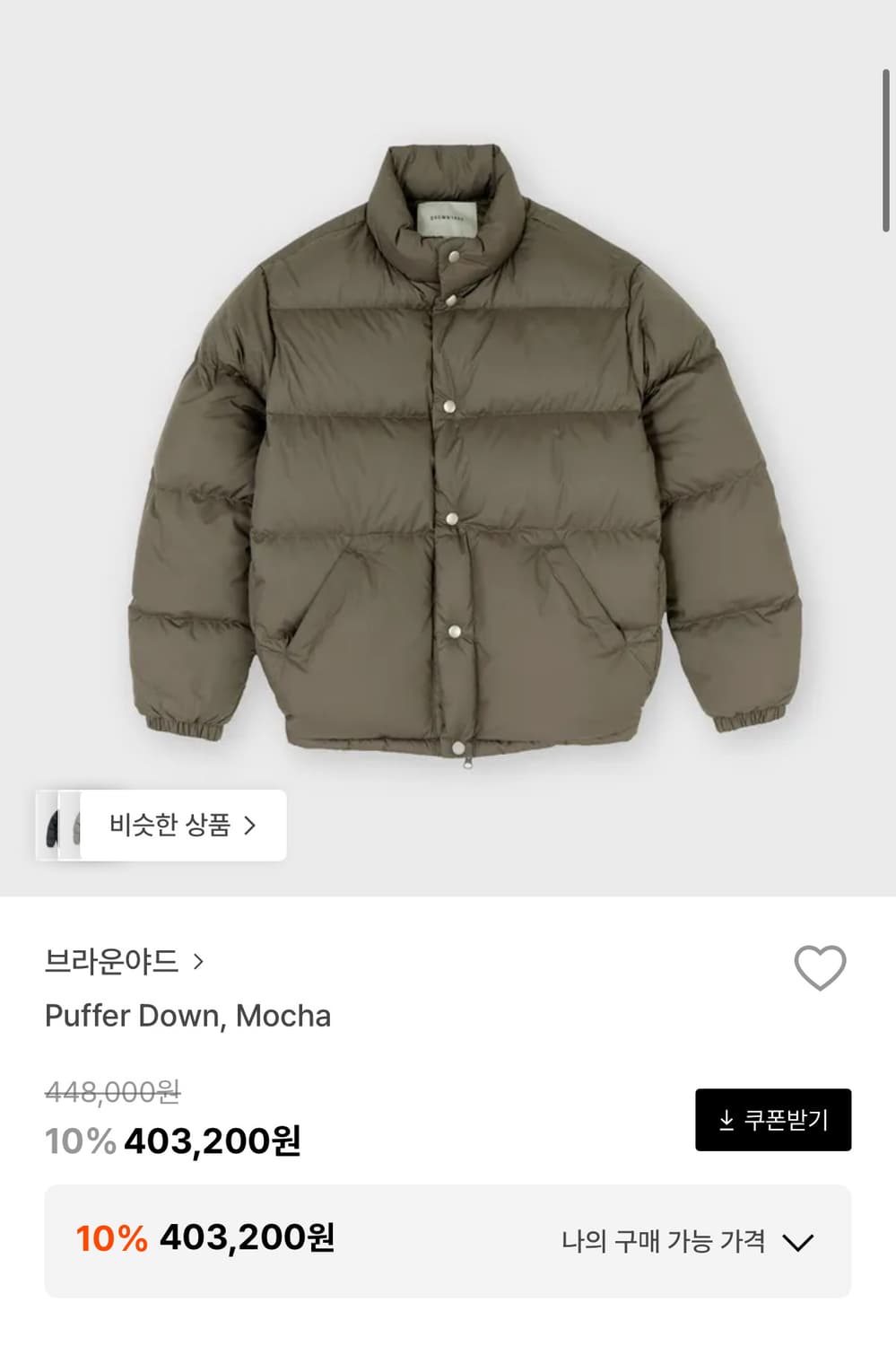This screenshot has width=896, height=1346.
Task: Click the arrow icon beside 비슷한 상품
Action: pyautogui.click(x=254, y=826)
